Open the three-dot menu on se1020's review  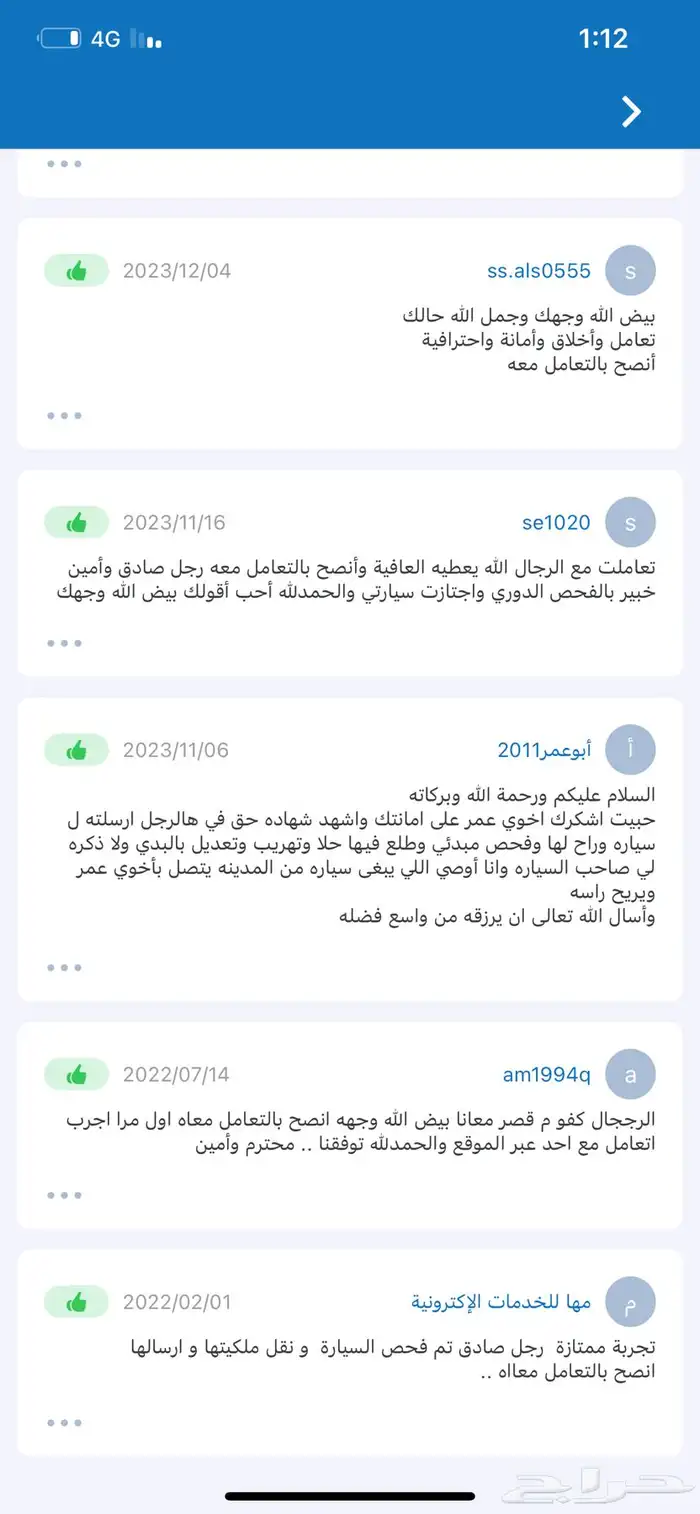(64, 643)
